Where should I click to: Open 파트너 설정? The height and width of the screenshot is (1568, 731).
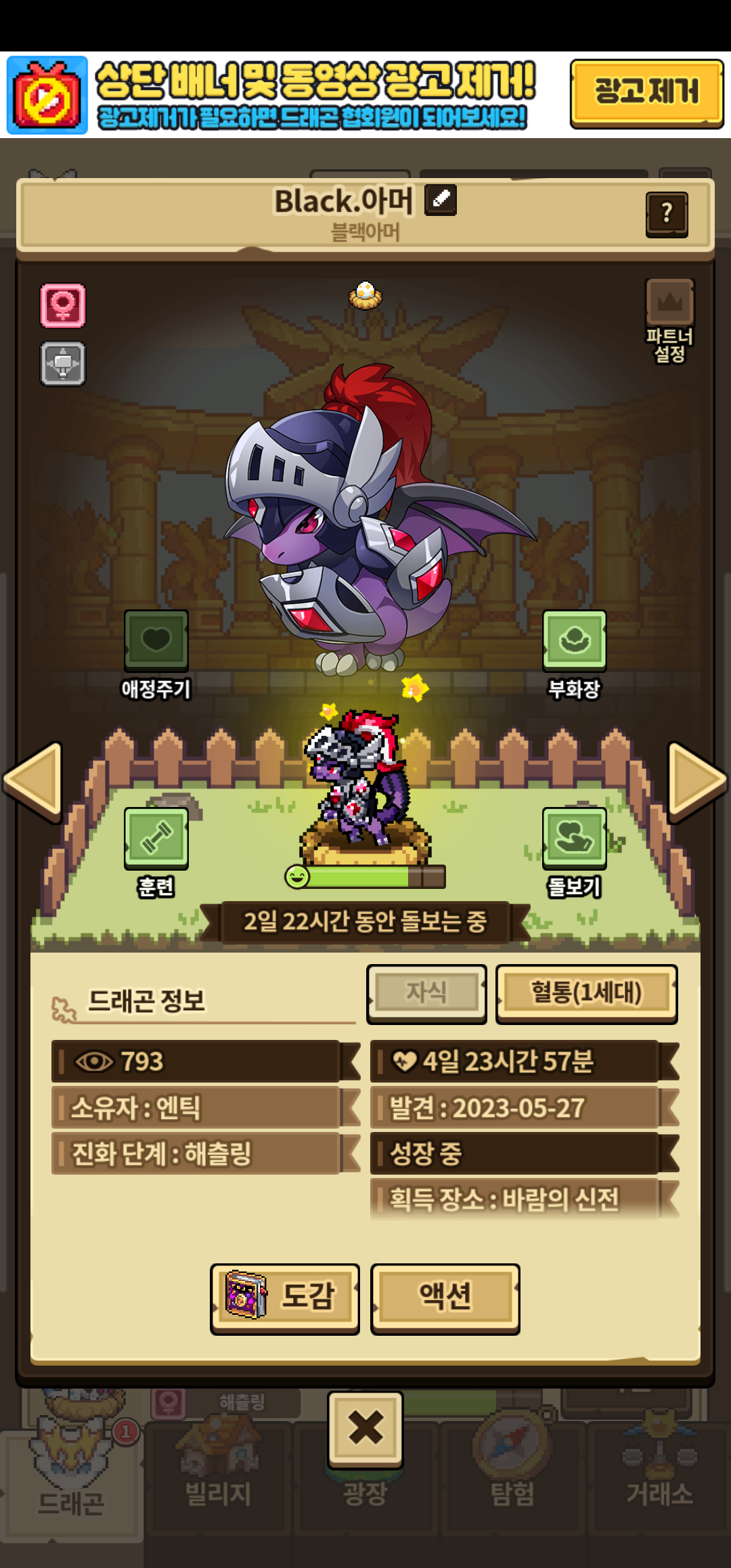(669, 320)
